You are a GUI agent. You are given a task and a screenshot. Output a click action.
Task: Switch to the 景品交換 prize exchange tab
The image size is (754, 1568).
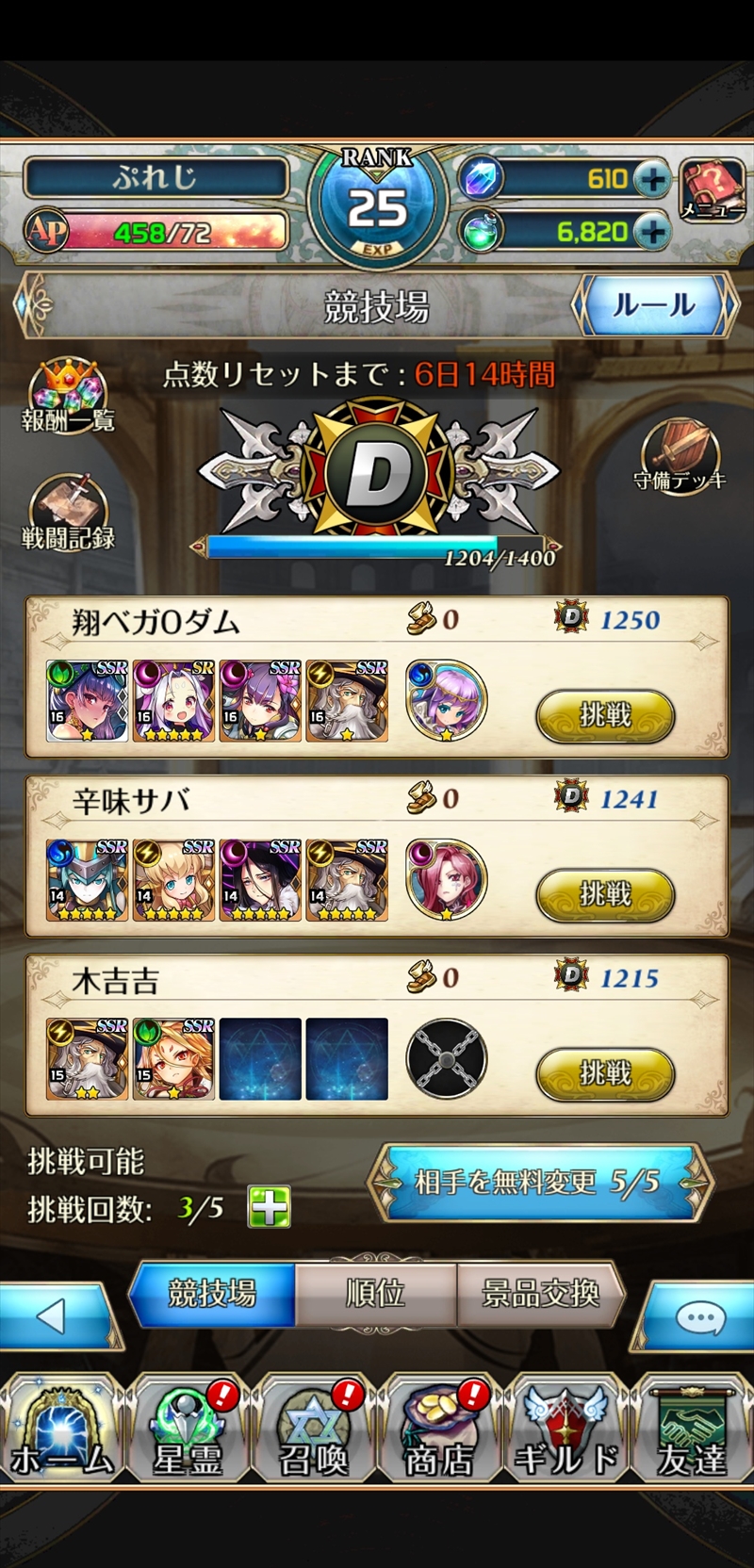click(x=540, y=1294)
